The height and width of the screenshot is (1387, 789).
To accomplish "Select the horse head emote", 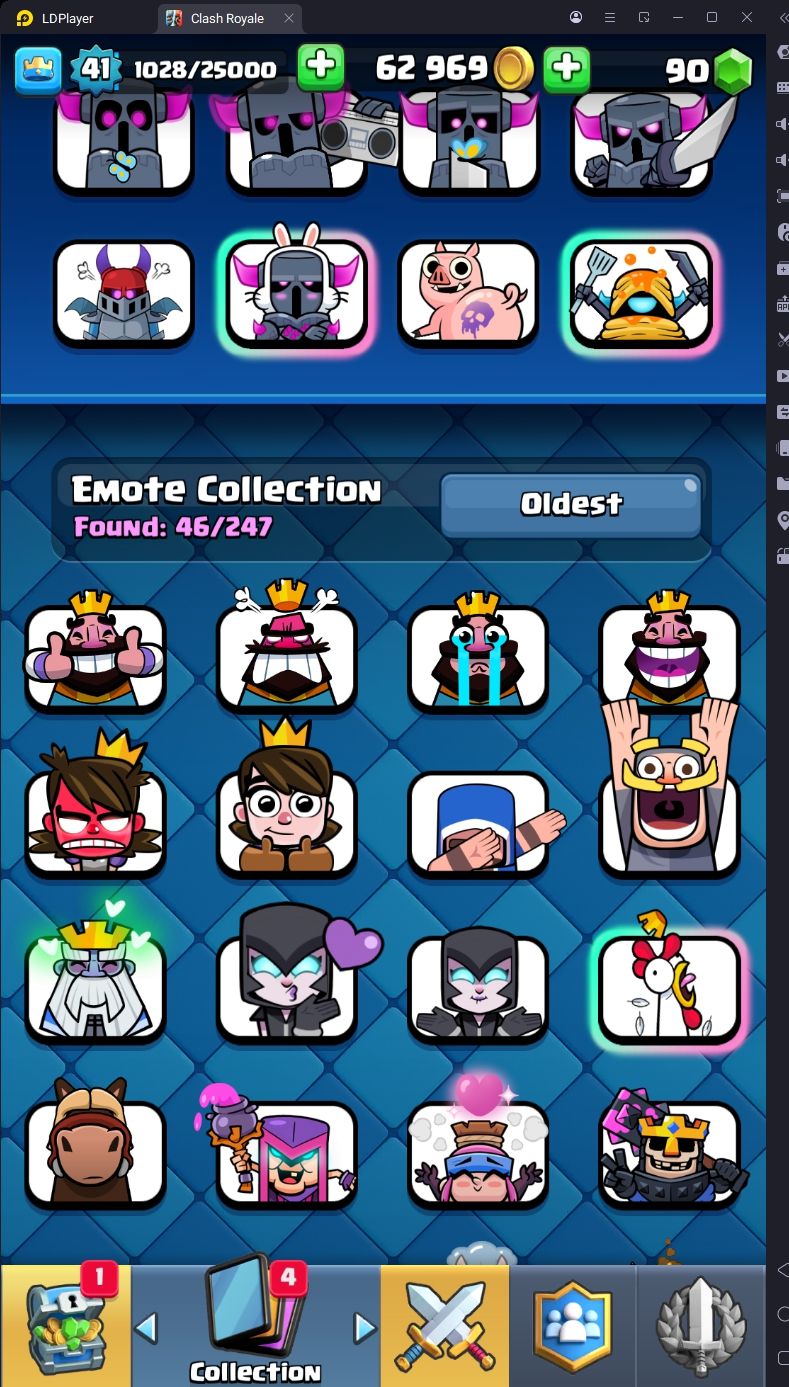I will click(x=96, y=1151).
